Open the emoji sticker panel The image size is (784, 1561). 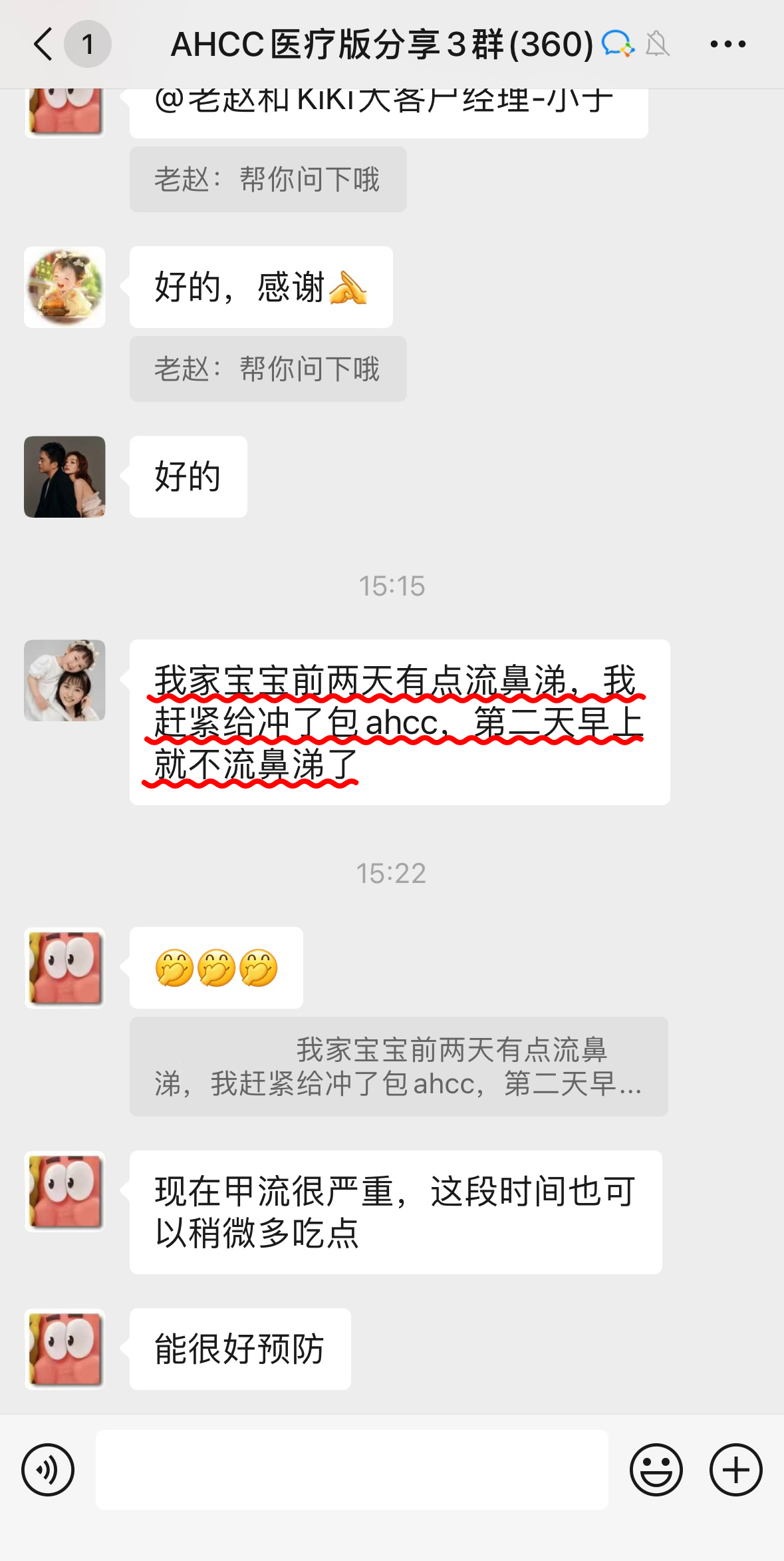pos(656,1469)
